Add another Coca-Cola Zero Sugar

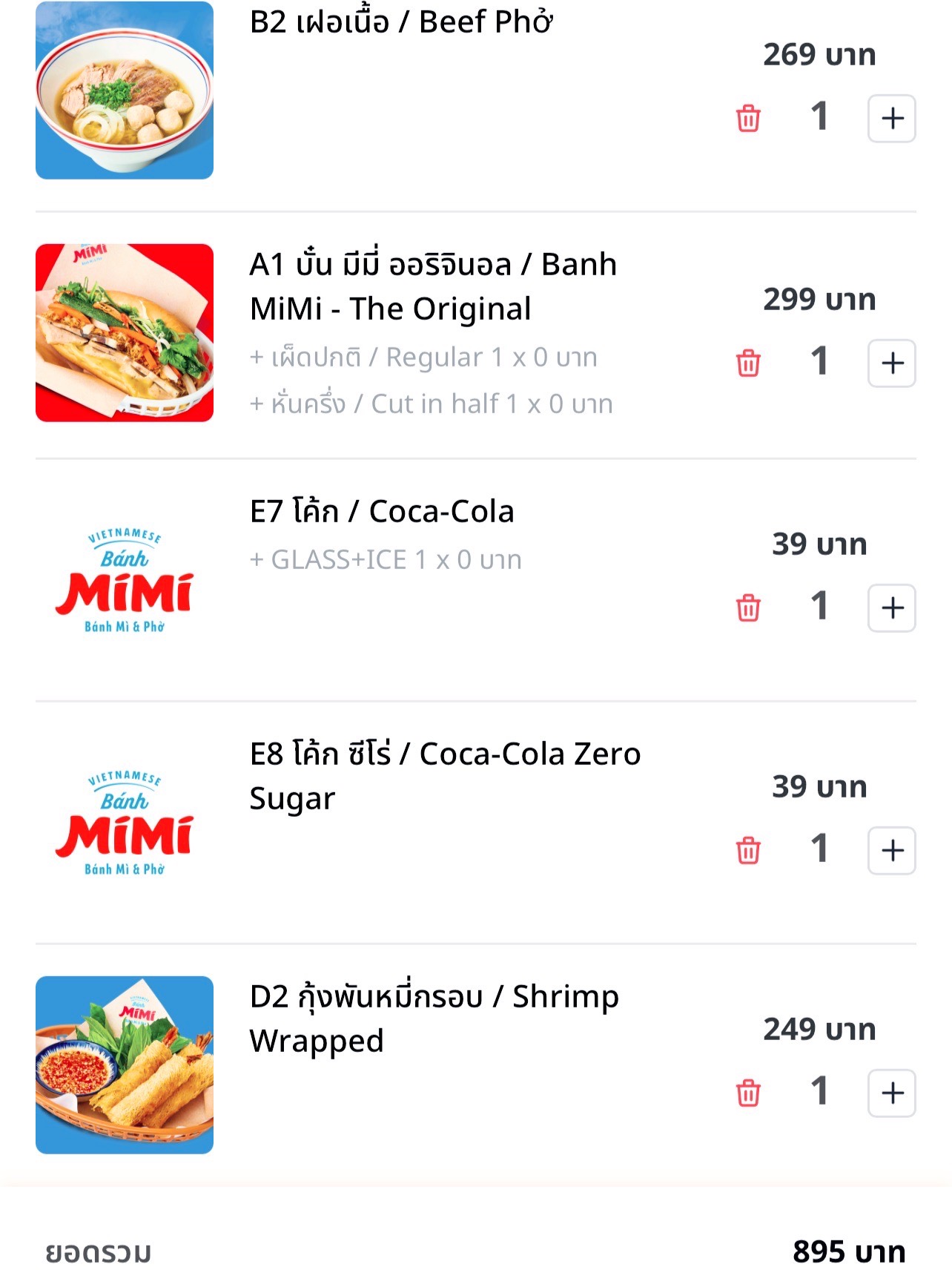[892, 851]
